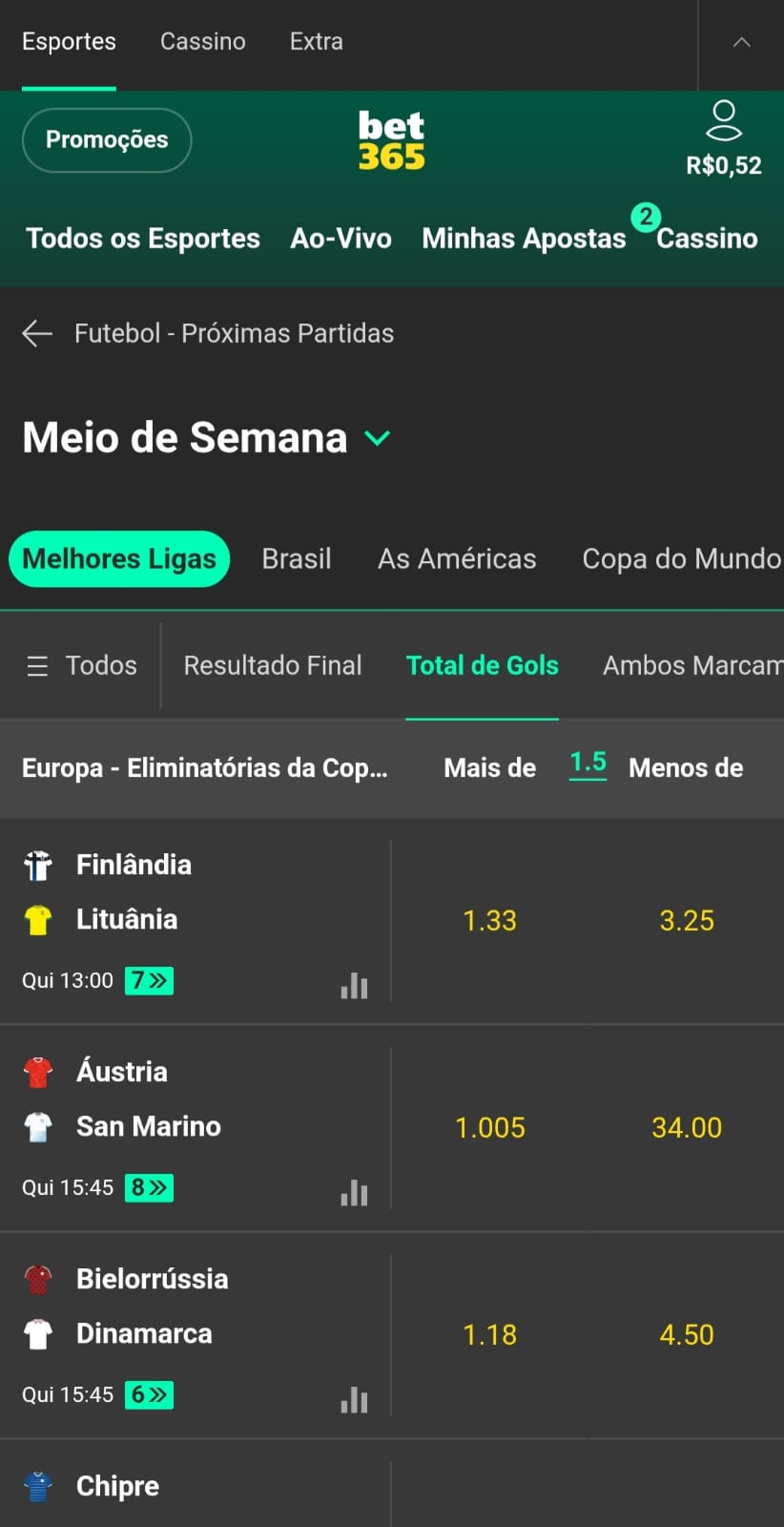Bet on 1.33 odds for Finlândia over

pos(489,920)
